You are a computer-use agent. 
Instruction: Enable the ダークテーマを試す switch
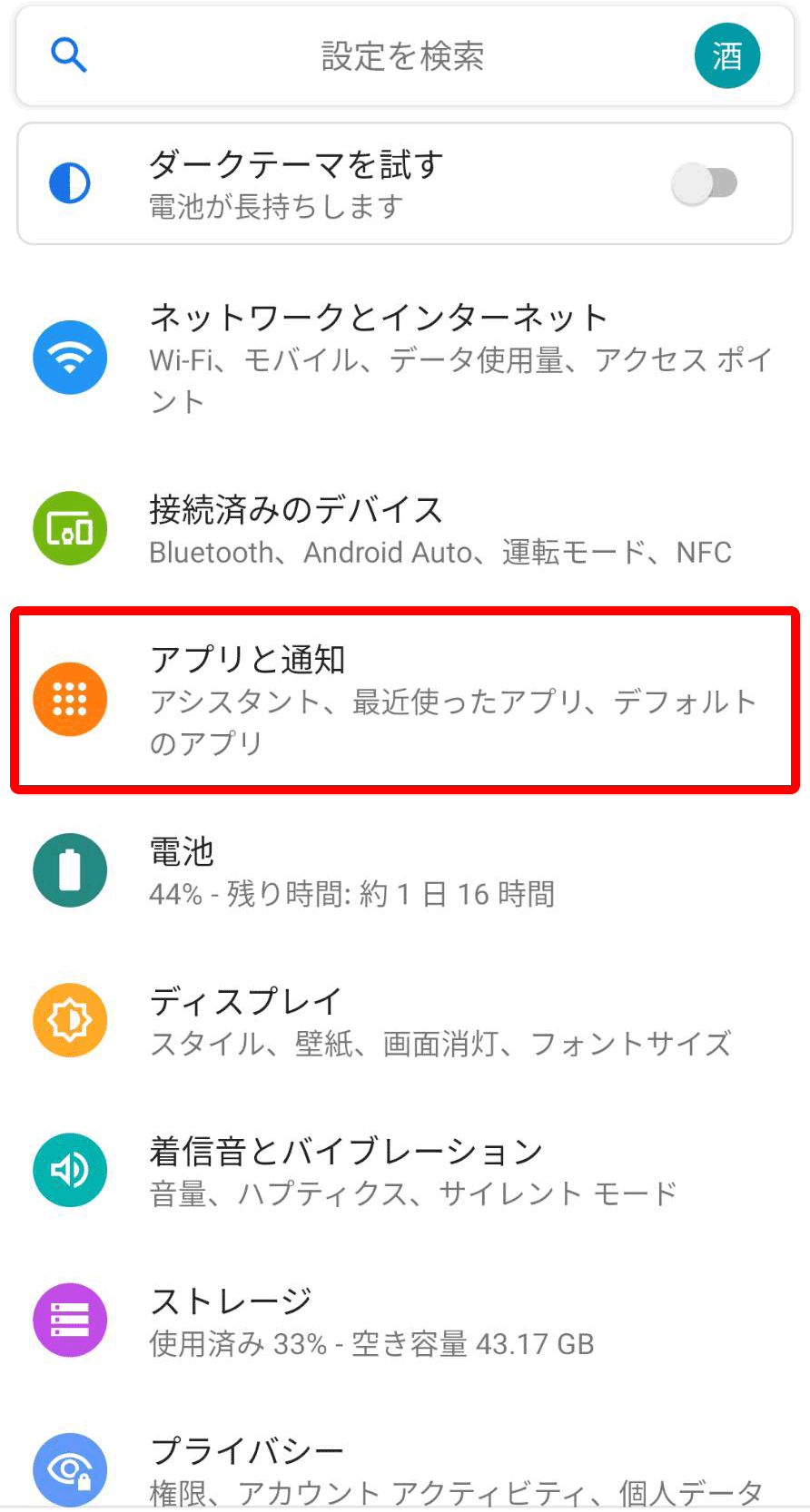click(x=705, y=184)
